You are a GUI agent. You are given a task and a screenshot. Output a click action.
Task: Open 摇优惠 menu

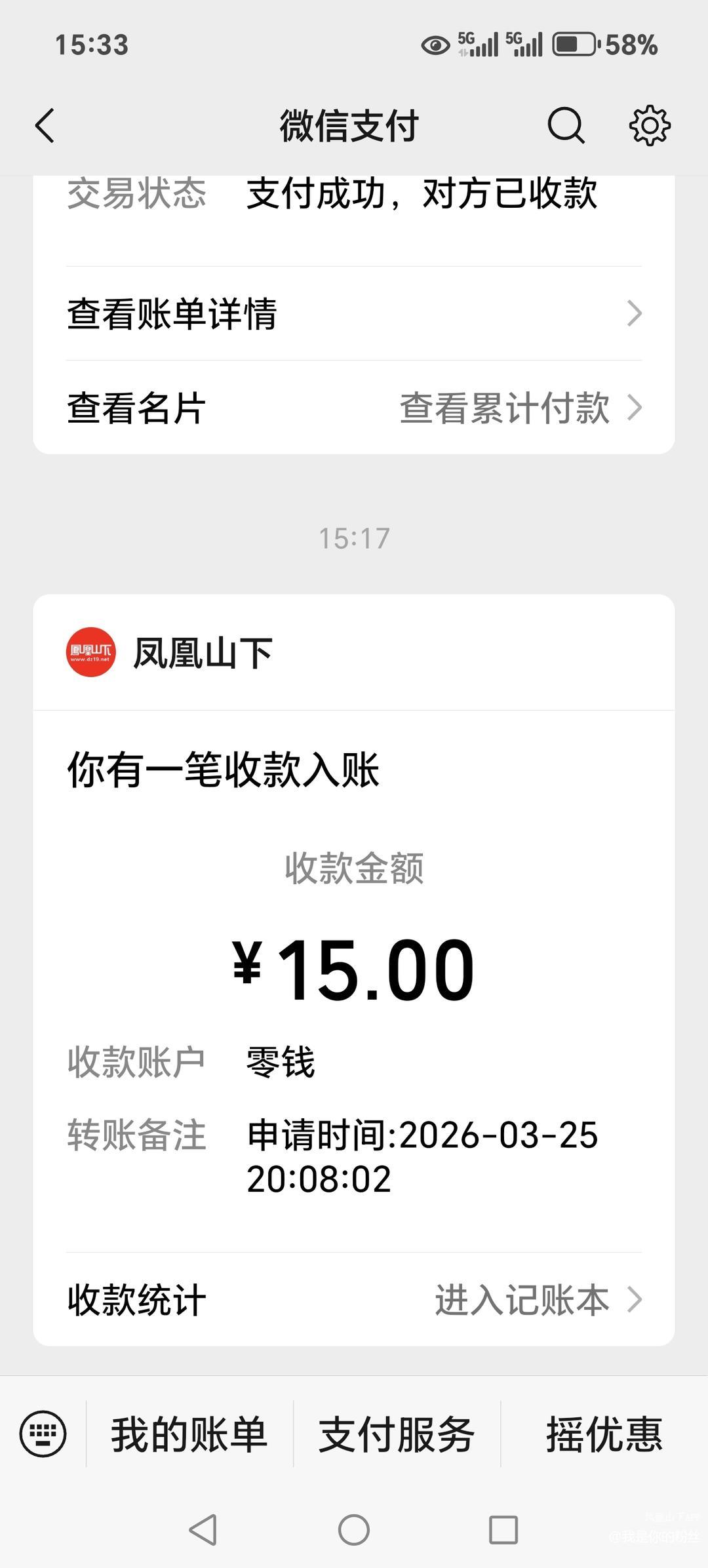(x=604, y=1434)
